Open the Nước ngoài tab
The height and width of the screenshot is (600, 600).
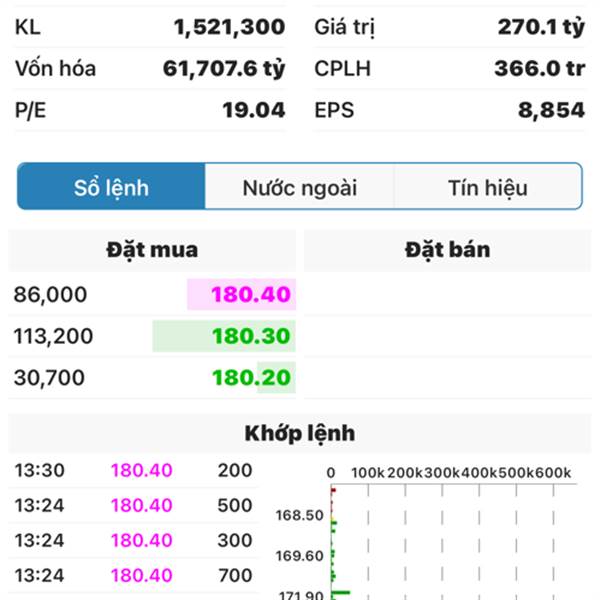coord(299,187)
